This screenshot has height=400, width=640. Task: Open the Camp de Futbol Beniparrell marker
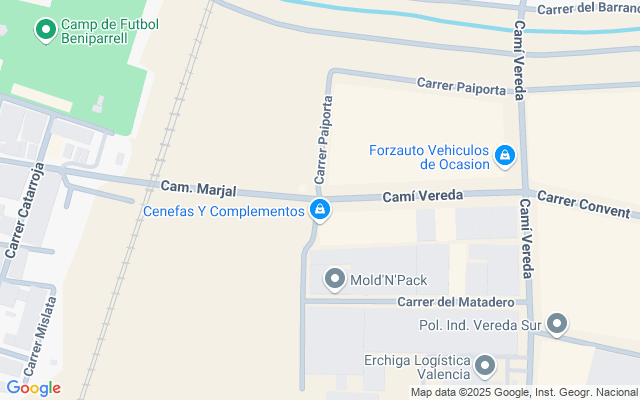[x=44, y=31]
